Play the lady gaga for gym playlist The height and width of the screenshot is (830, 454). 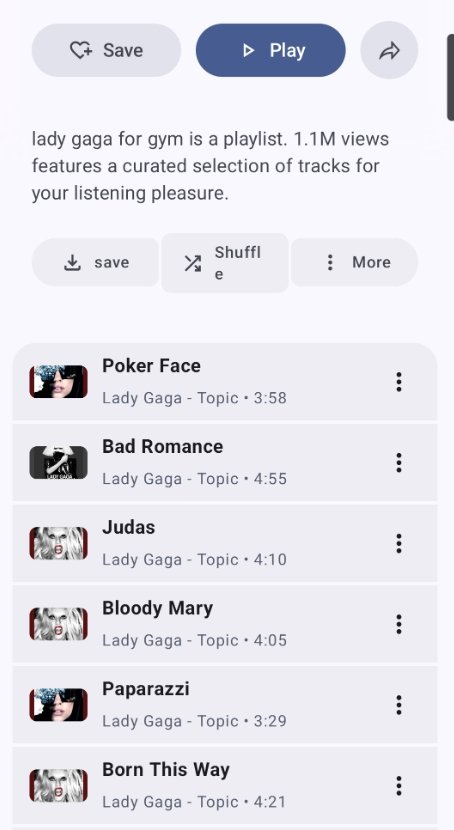pos(270,50)
